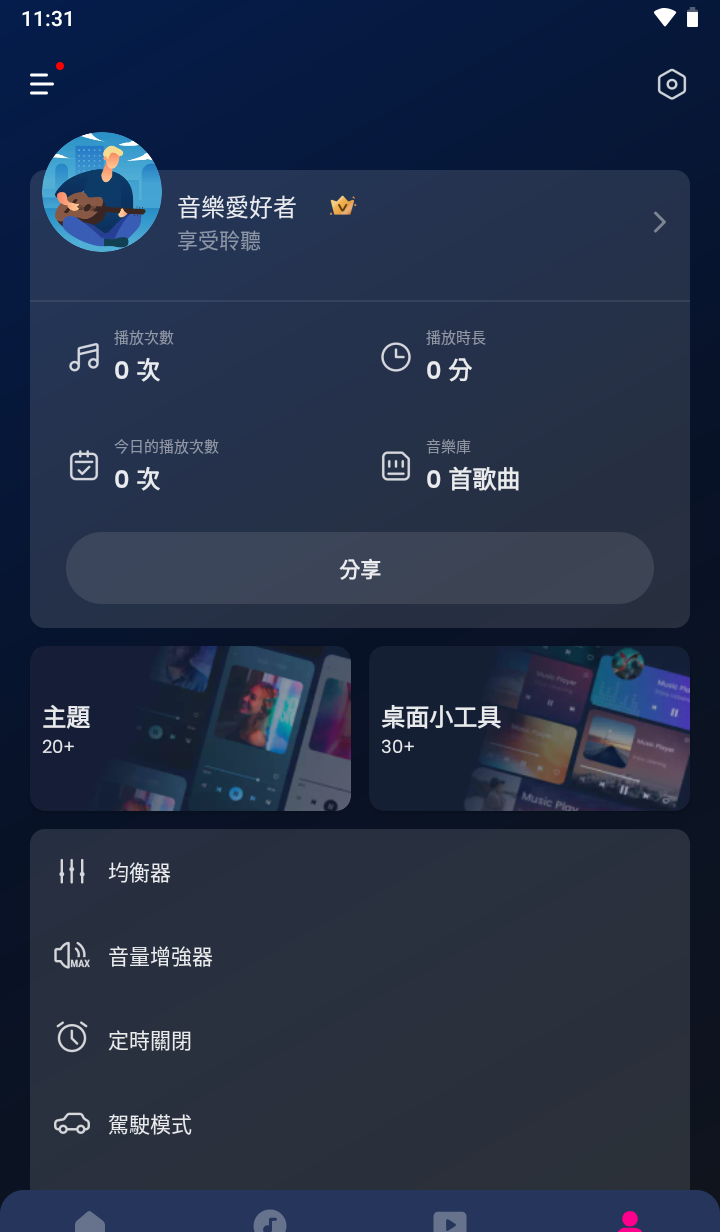The image size is (720, 1232).
Task: Open 音量增強器 volume booster
Action: [x=160, y=957]
